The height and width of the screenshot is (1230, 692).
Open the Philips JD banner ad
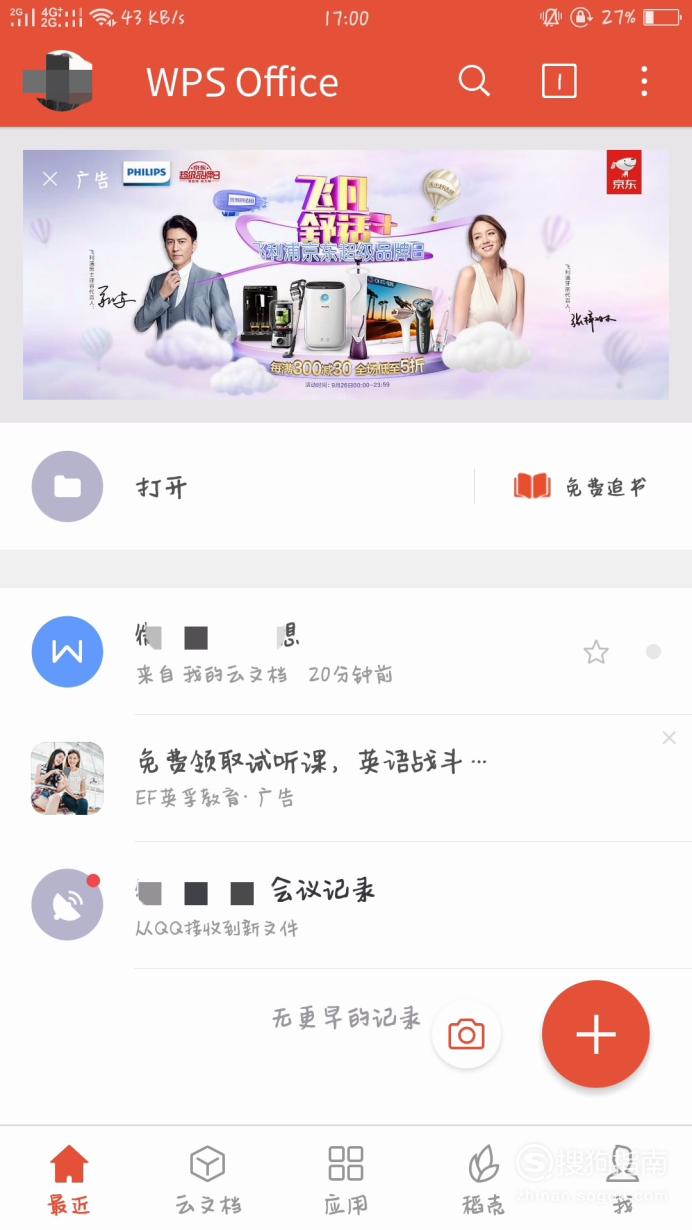click(x=345, y=274)
